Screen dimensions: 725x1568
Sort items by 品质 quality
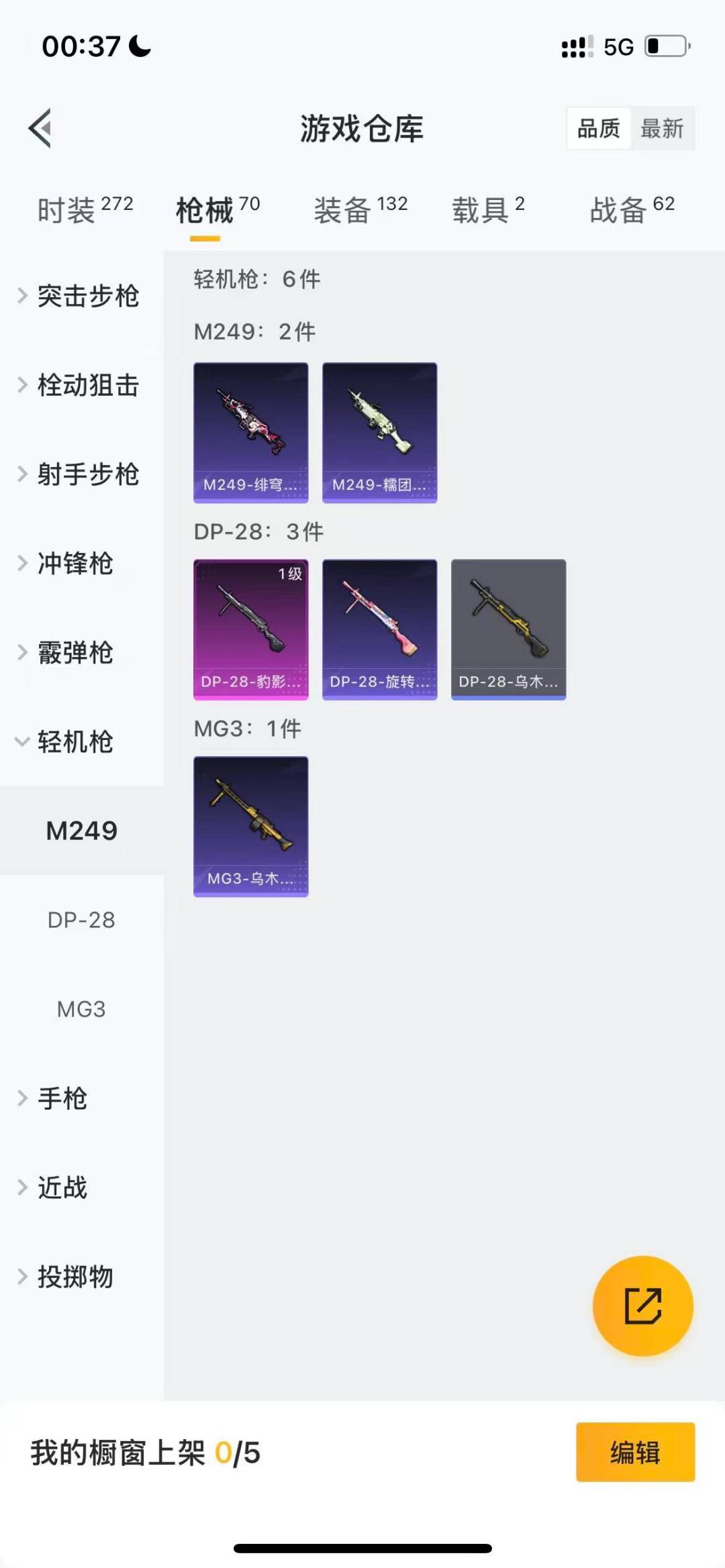(x=599, y=128)
